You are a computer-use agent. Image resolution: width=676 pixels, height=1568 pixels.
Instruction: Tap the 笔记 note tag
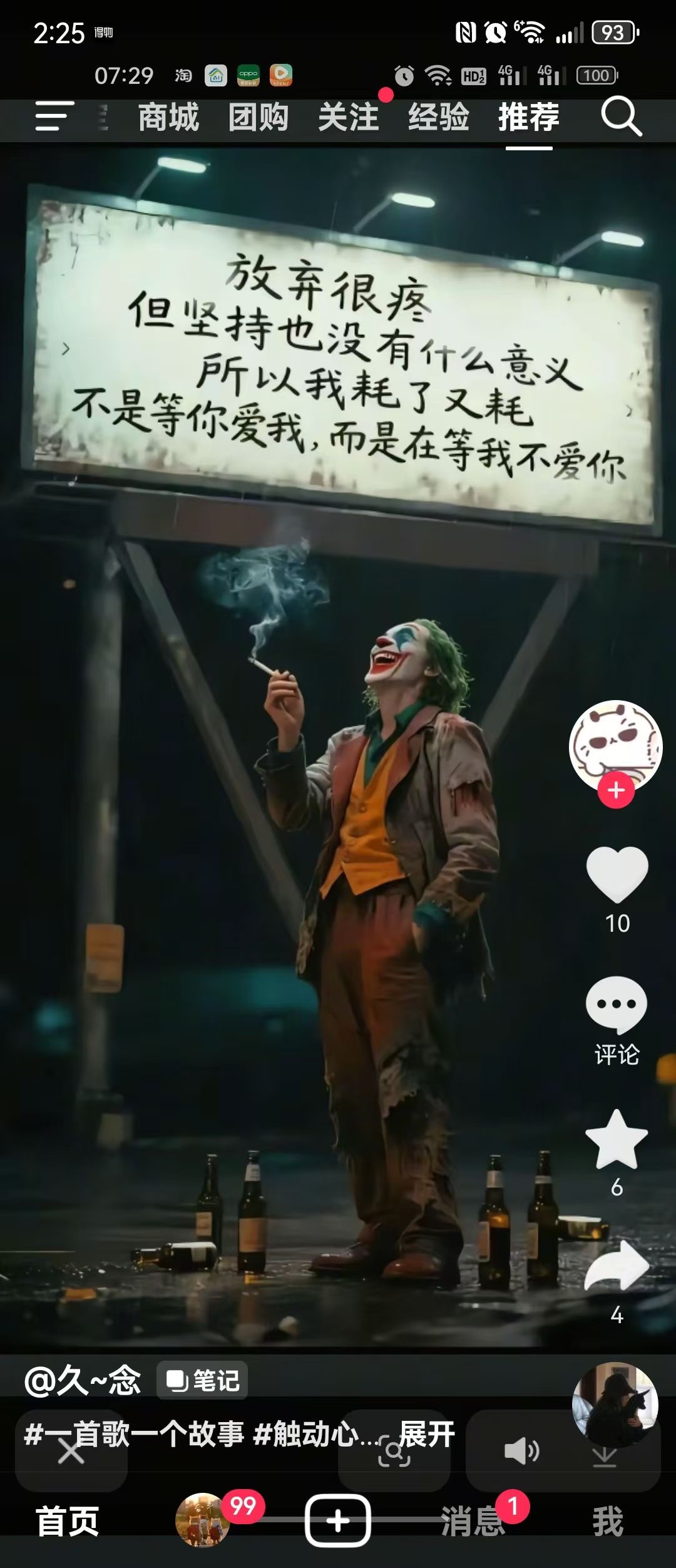tap(202, 1380)
